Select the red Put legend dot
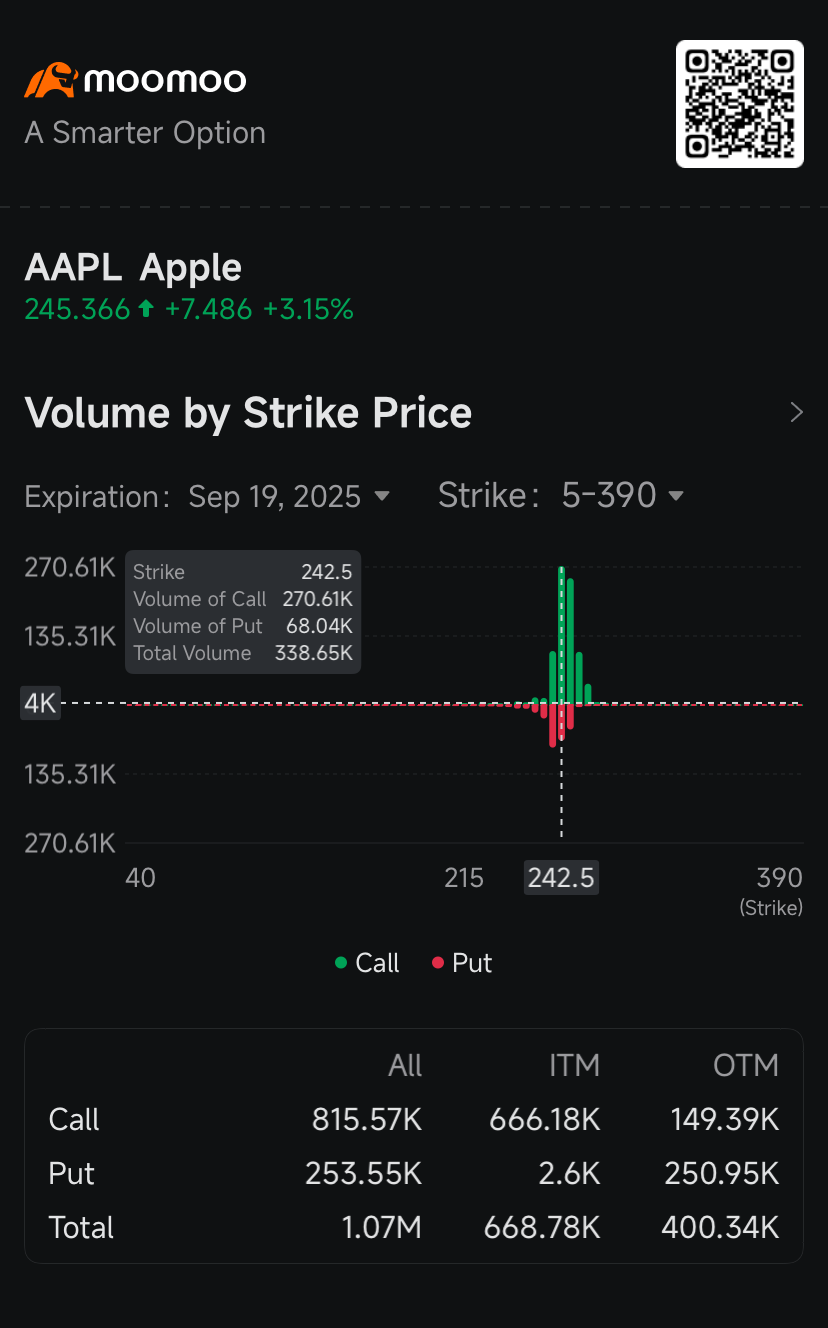Screen dimensions: 828x1328 point(437,962)
